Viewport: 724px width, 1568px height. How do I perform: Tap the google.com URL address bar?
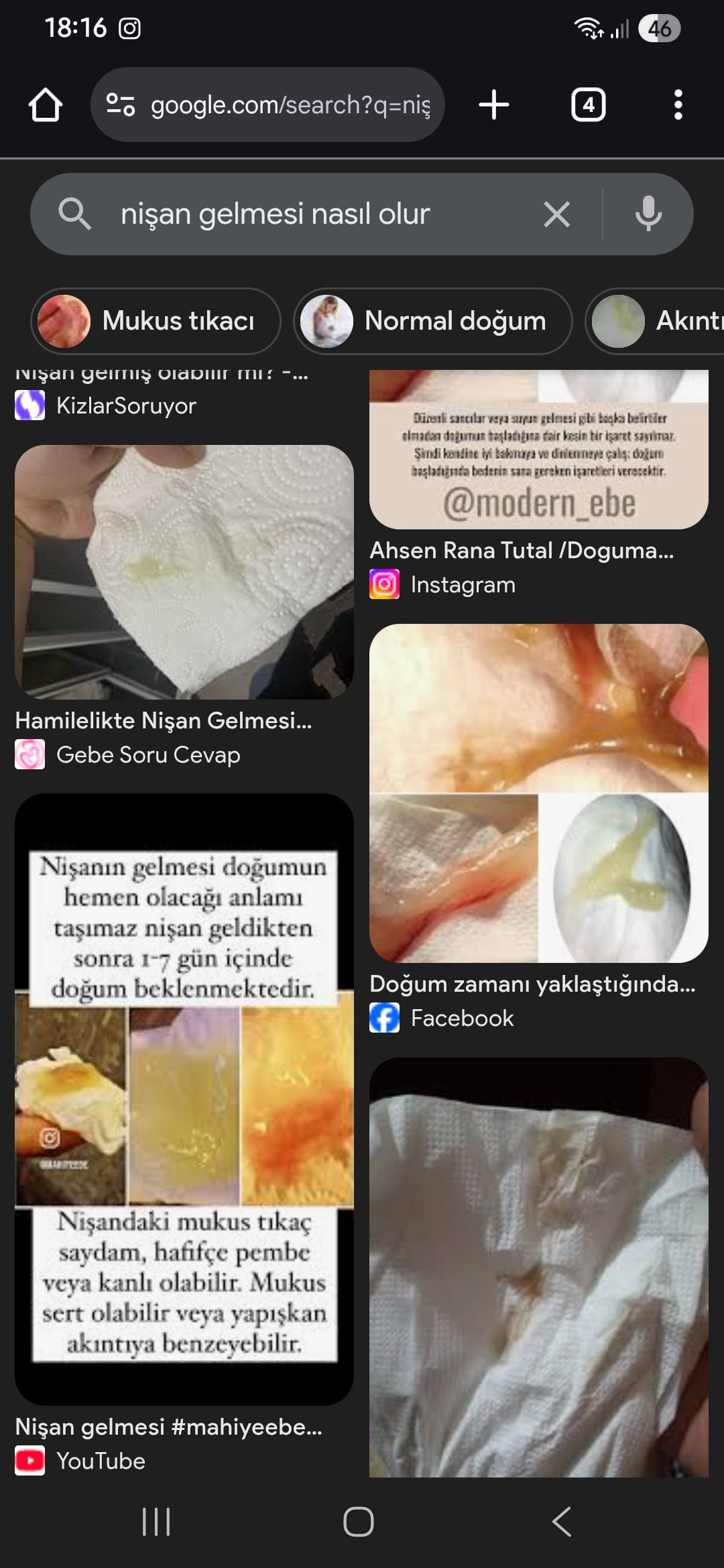click(x=267, y=105)
